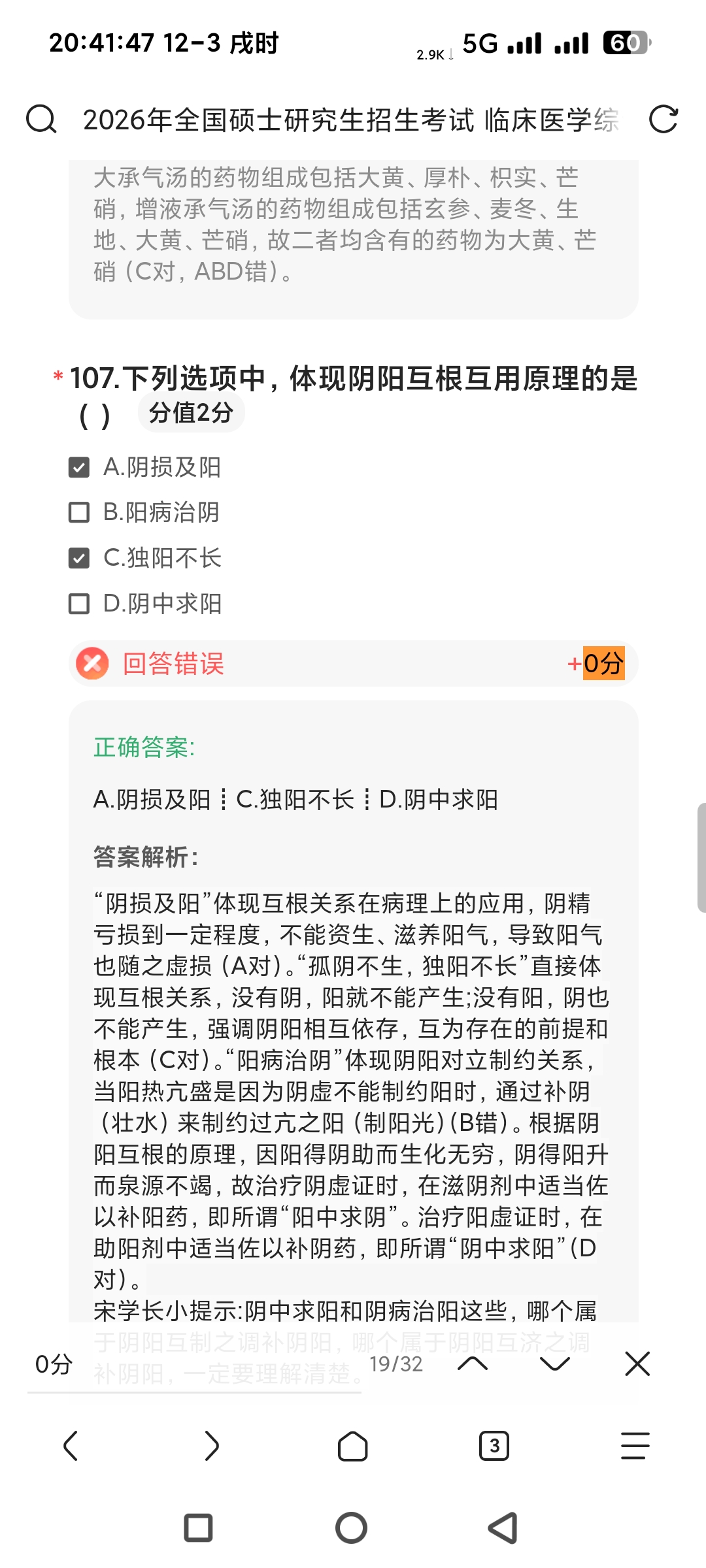Screen dimensions: 706x1568
Task: Open the browser home page
Action: [x=353, y=1445]
